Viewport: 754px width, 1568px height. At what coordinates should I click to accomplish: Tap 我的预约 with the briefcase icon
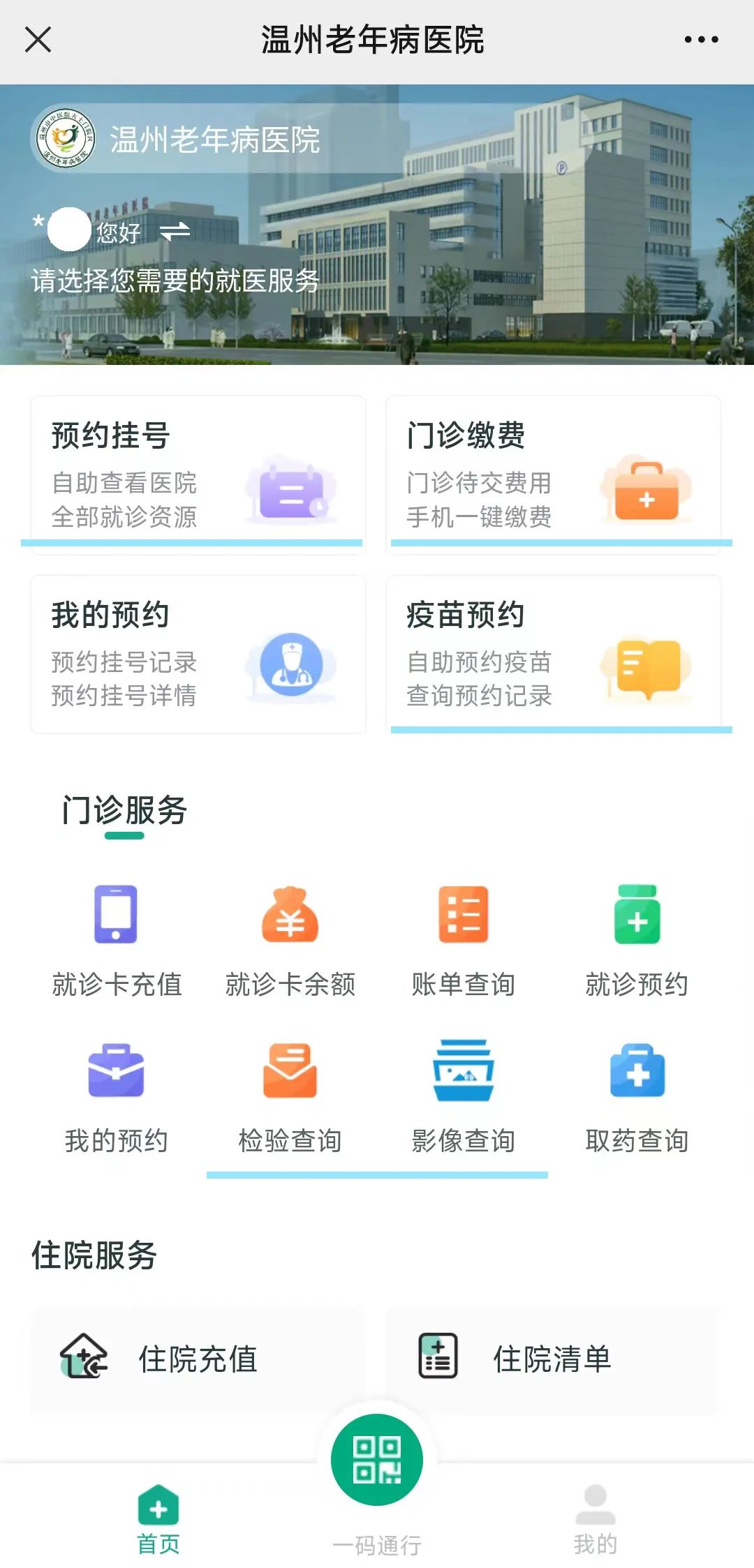click(x=117, y=1097)
